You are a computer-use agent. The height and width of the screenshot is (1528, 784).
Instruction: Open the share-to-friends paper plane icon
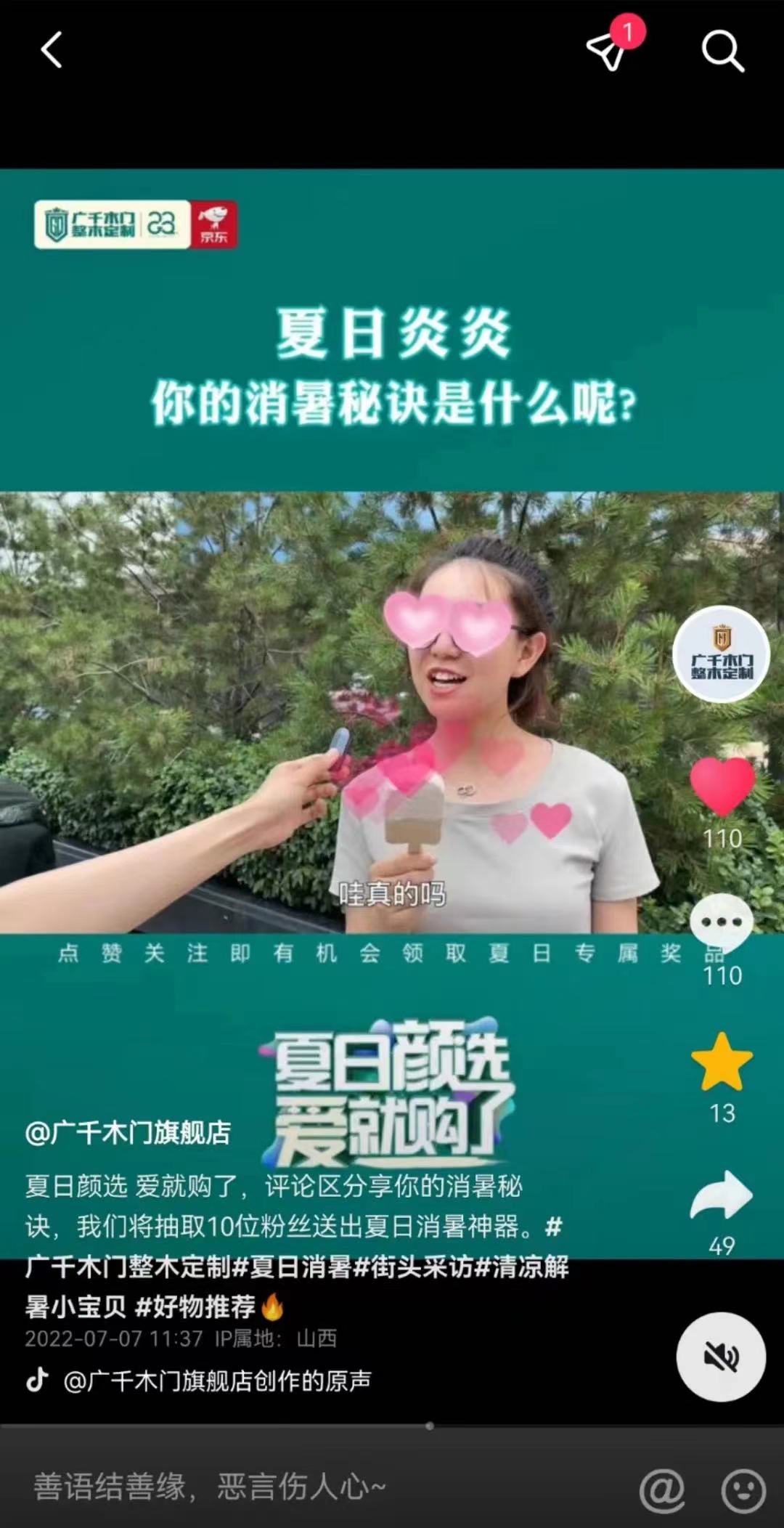pos(607,50)
